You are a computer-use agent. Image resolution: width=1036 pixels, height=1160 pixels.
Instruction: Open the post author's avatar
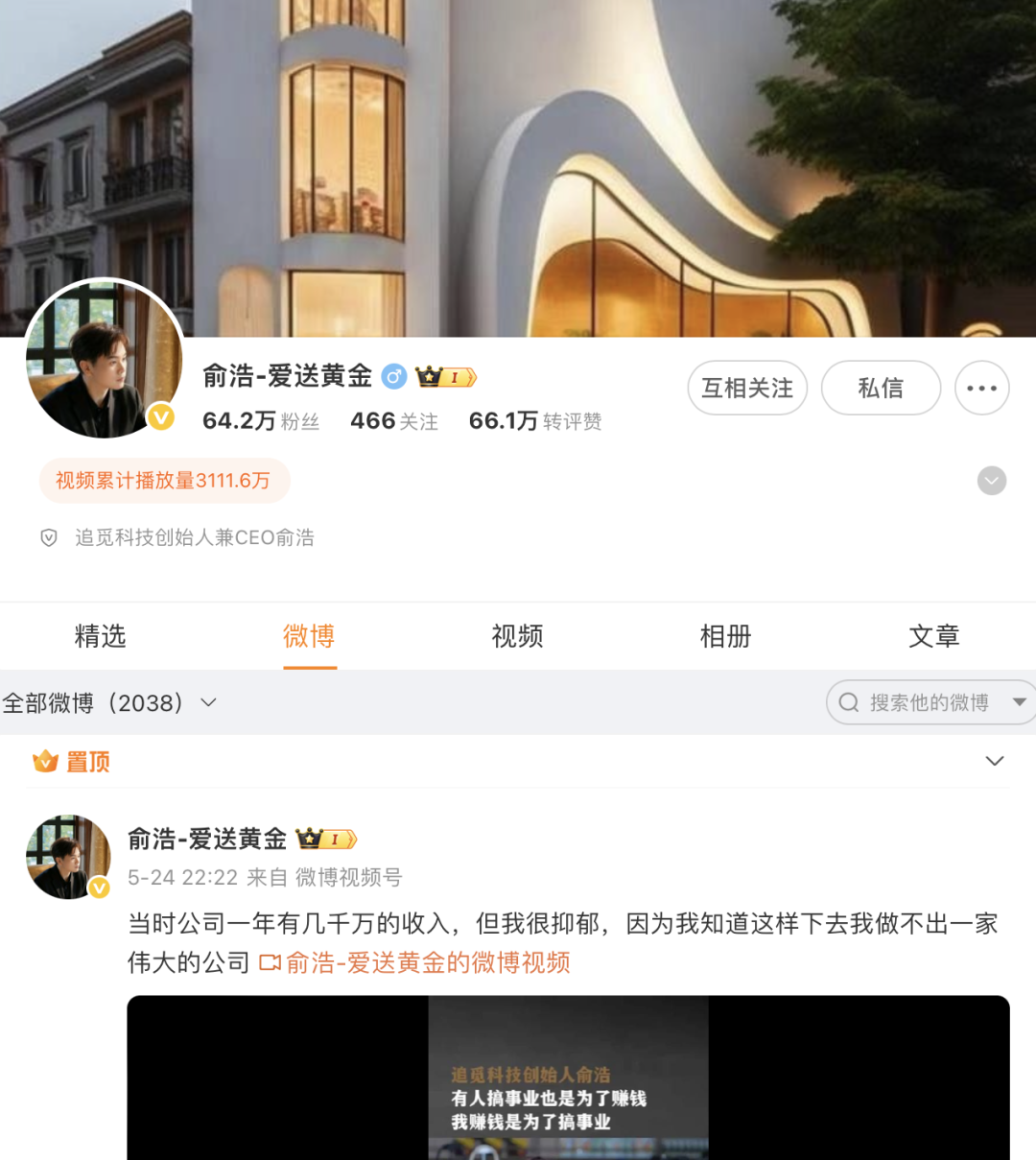(x=68, y=857)
